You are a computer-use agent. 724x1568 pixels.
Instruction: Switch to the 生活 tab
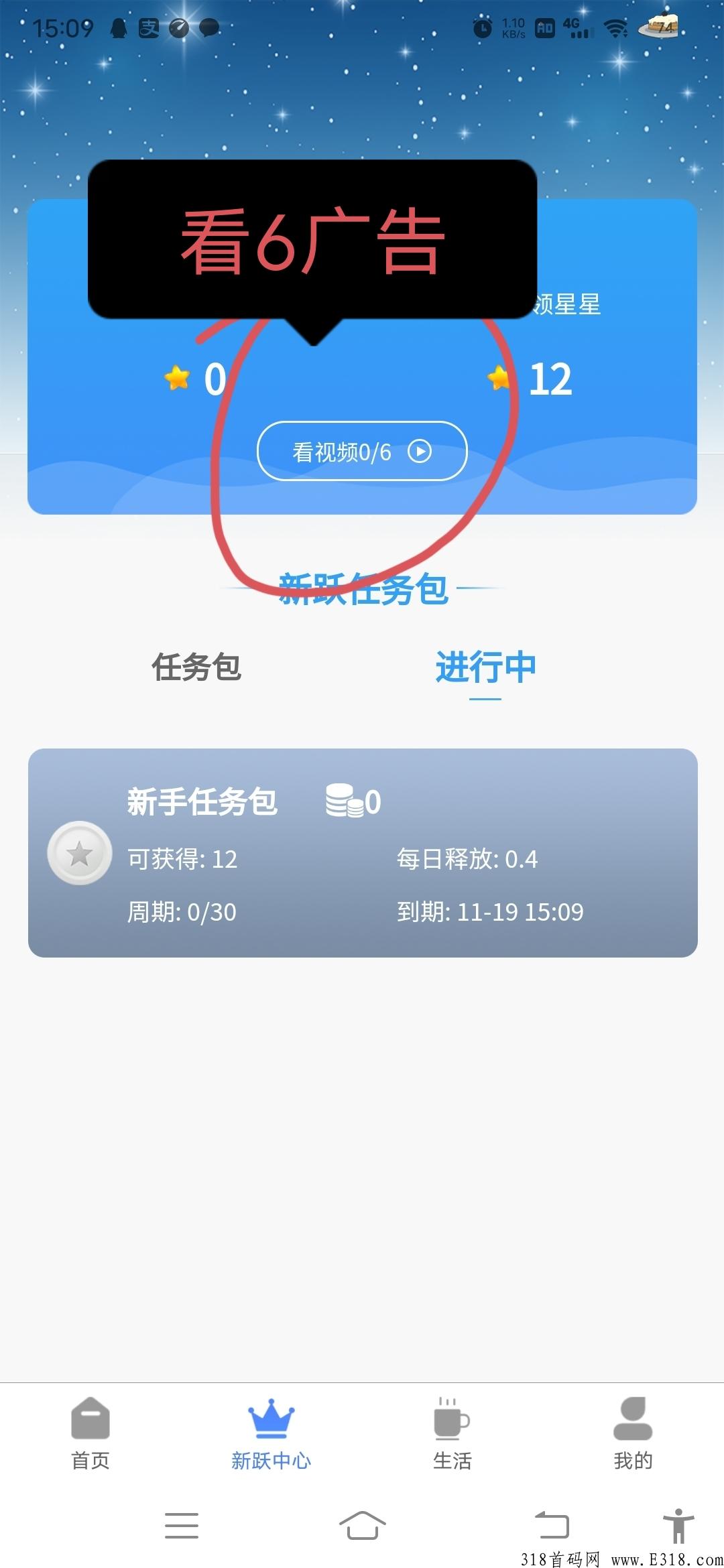pyautogui.click(x=452, y=1433)
